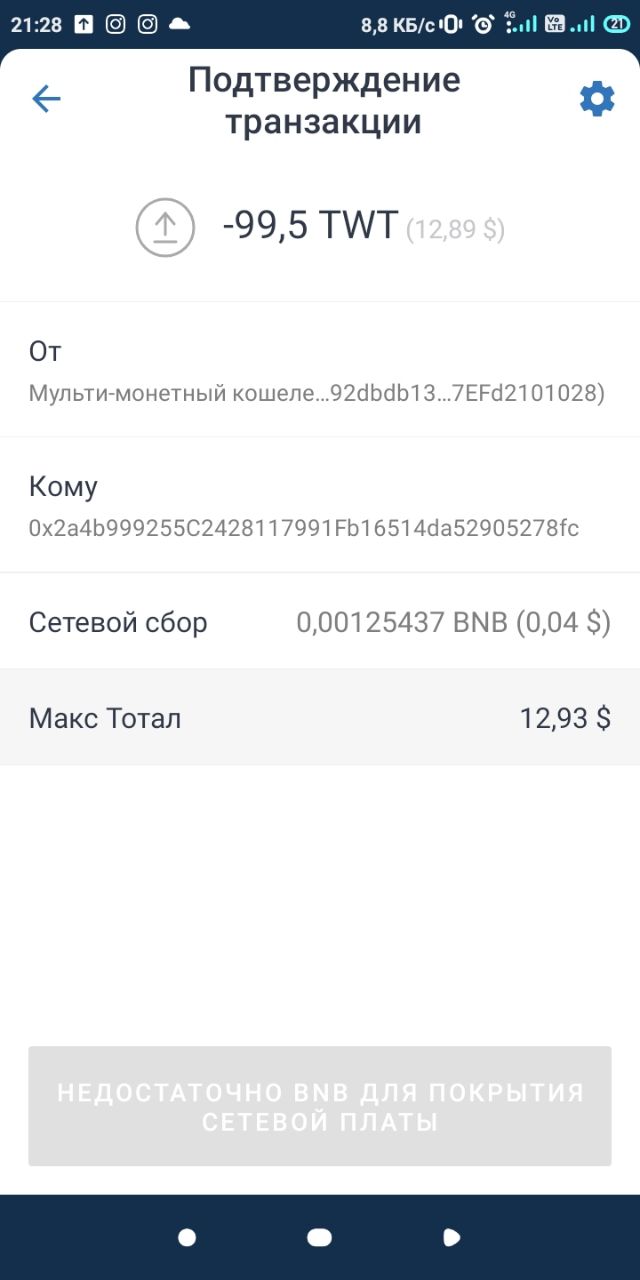Tap the system back button
Image resolution: width=640 pixels, height=1280 pixels.
[451, 1238]
